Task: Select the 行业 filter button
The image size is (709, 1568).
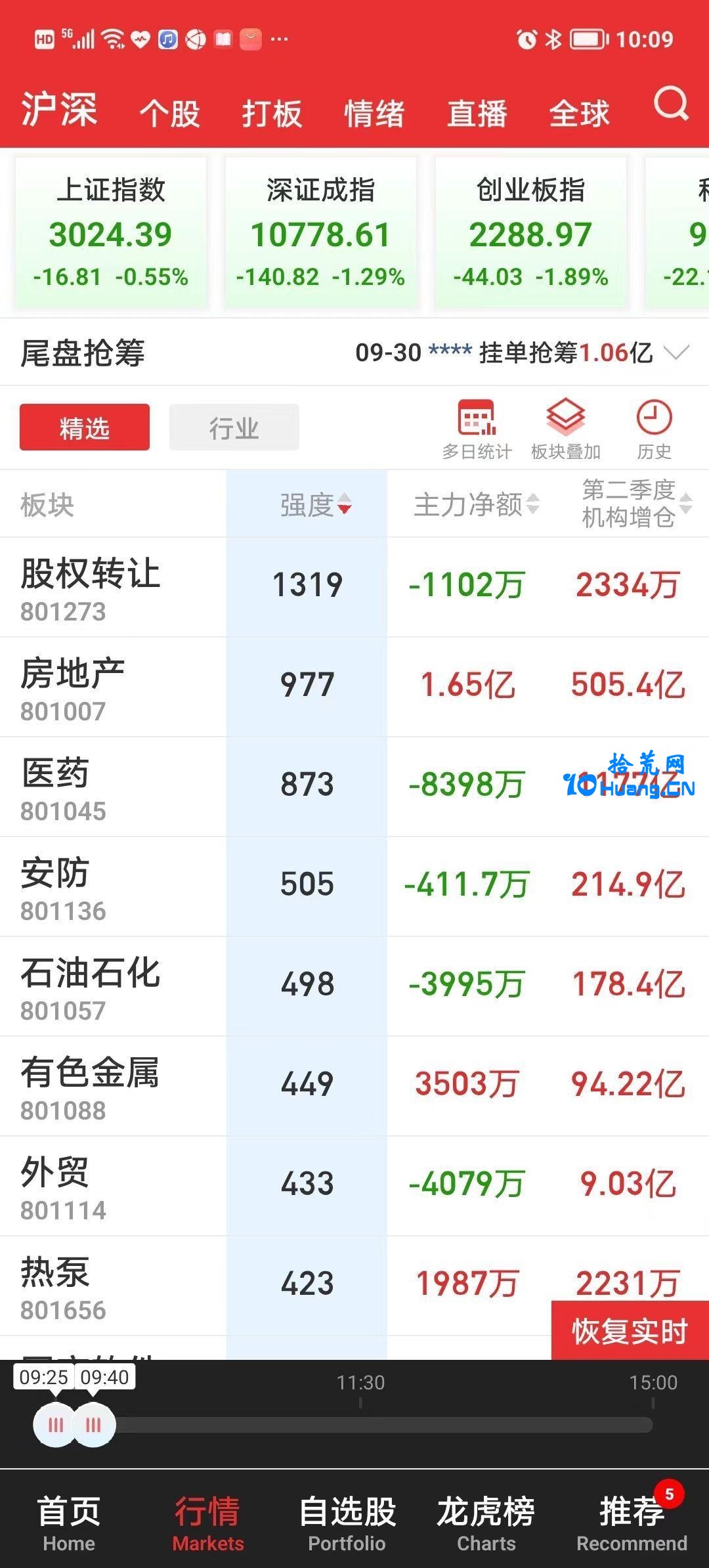Action: point(234,427)
